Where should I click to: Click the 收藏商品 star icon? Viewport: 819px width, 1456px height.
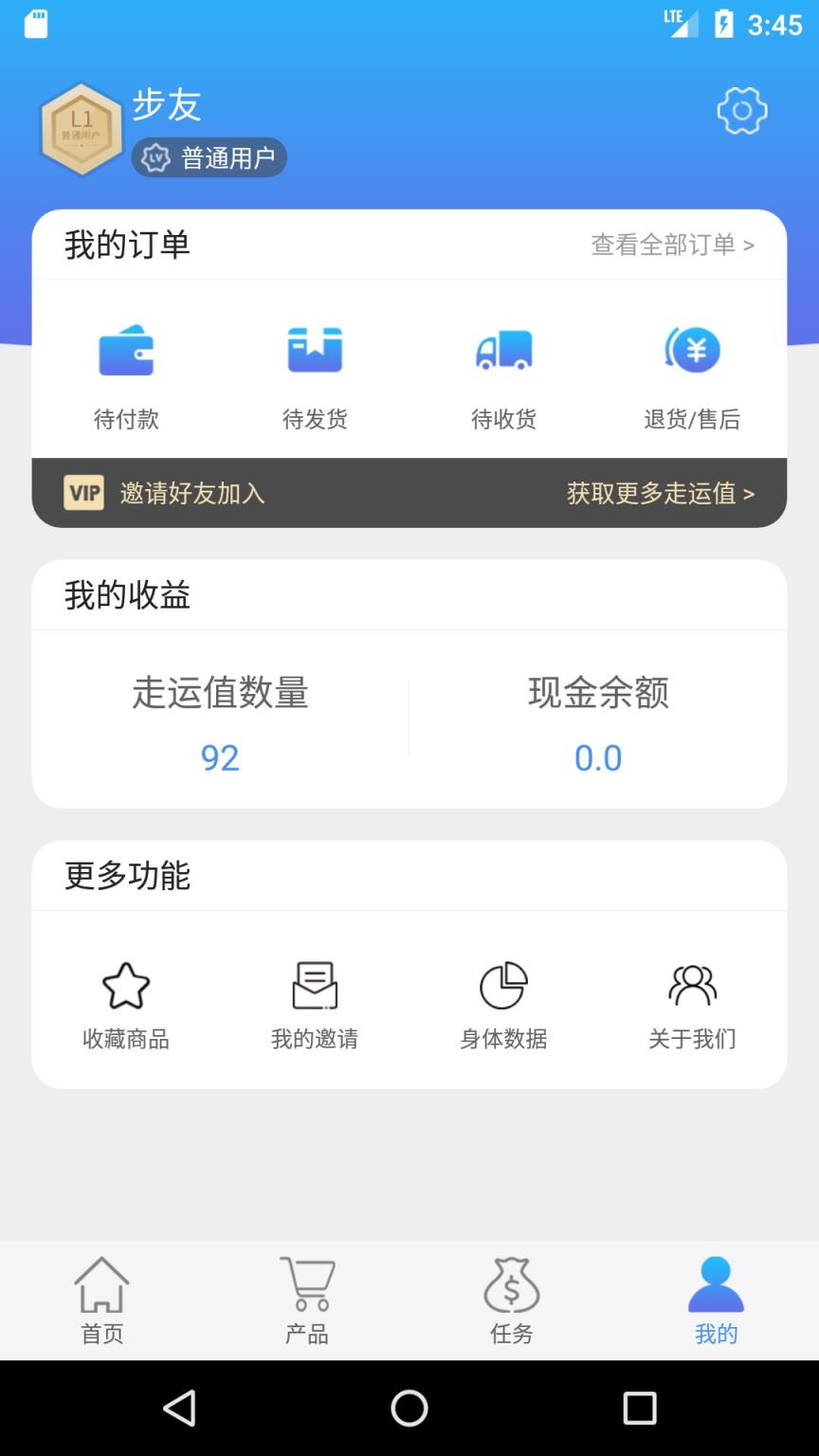tap(126, 984)
